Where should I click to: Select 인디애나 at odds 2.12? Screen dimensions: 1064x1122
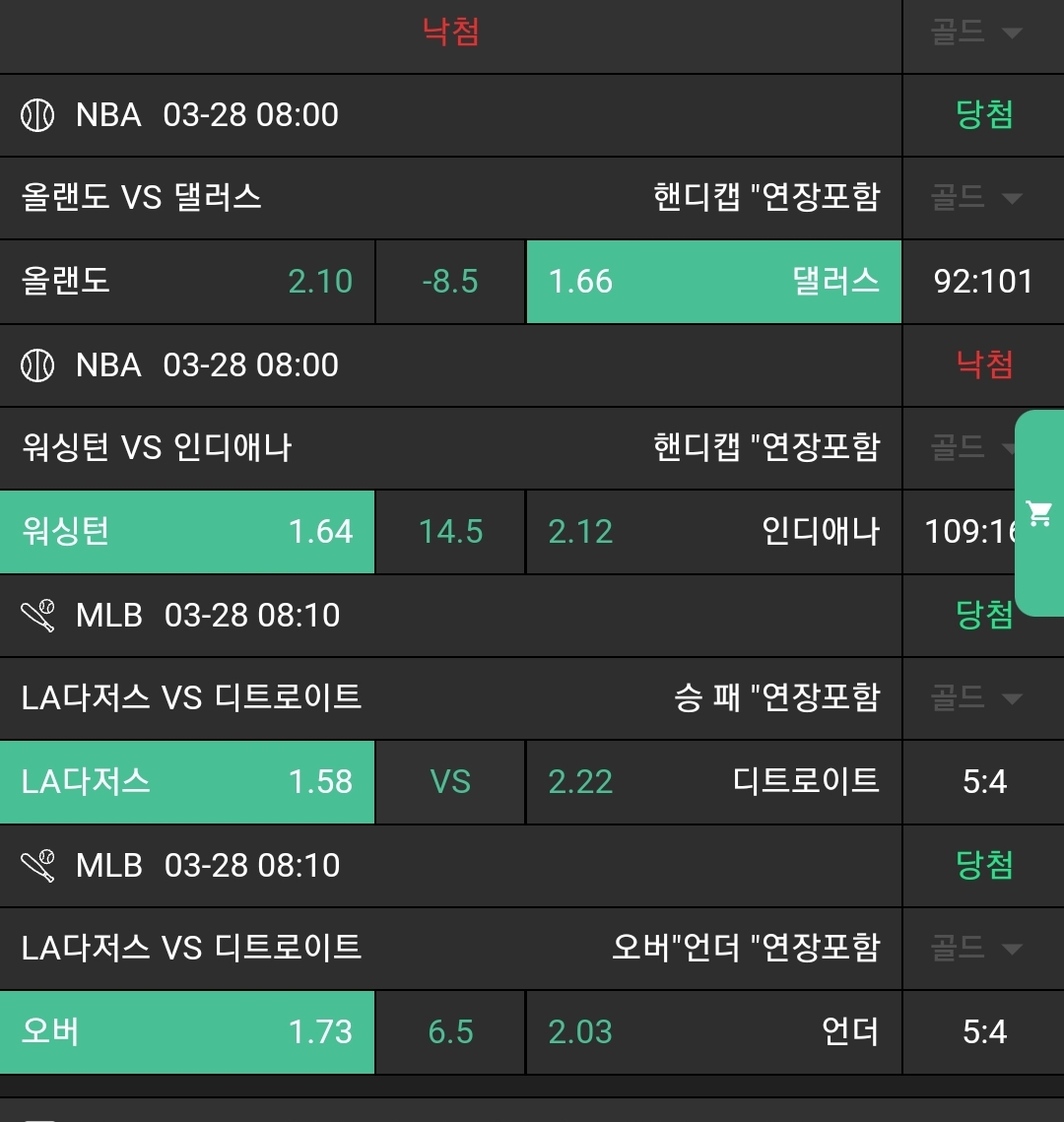coord(713,532)
